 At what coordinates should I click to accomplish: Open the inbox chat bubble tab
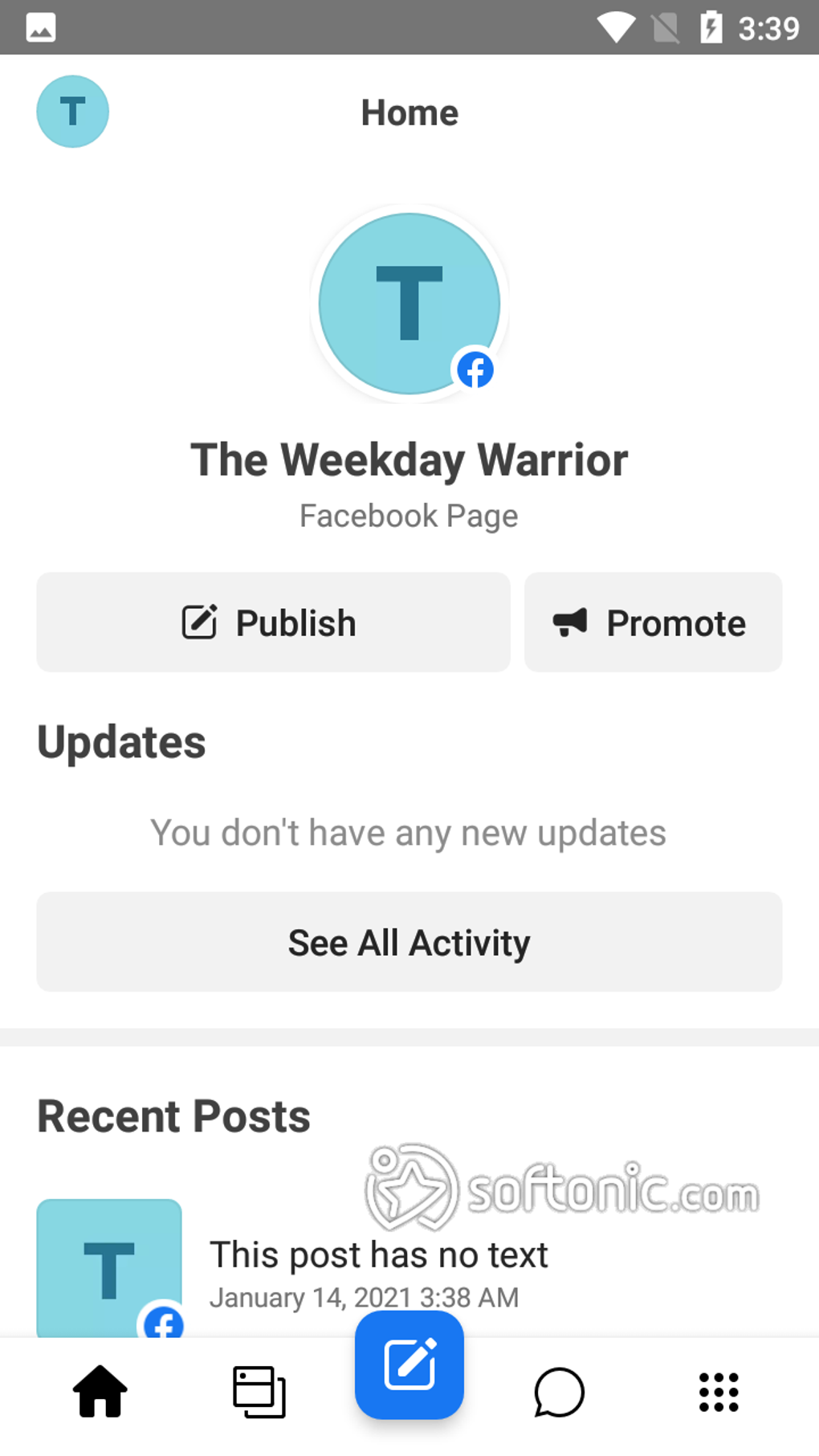click(559, 1392)
